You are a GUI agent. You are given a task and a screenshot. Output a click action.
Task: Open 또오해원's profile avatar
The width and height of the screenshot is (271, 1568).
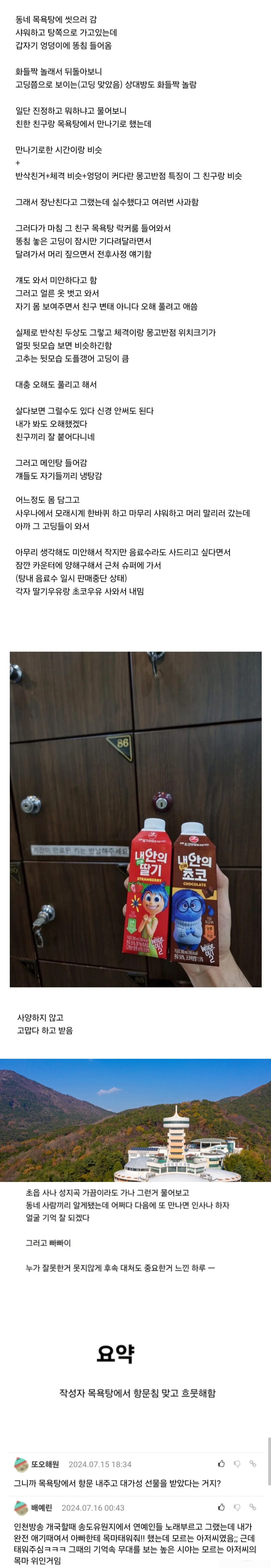pos(21,1464)
